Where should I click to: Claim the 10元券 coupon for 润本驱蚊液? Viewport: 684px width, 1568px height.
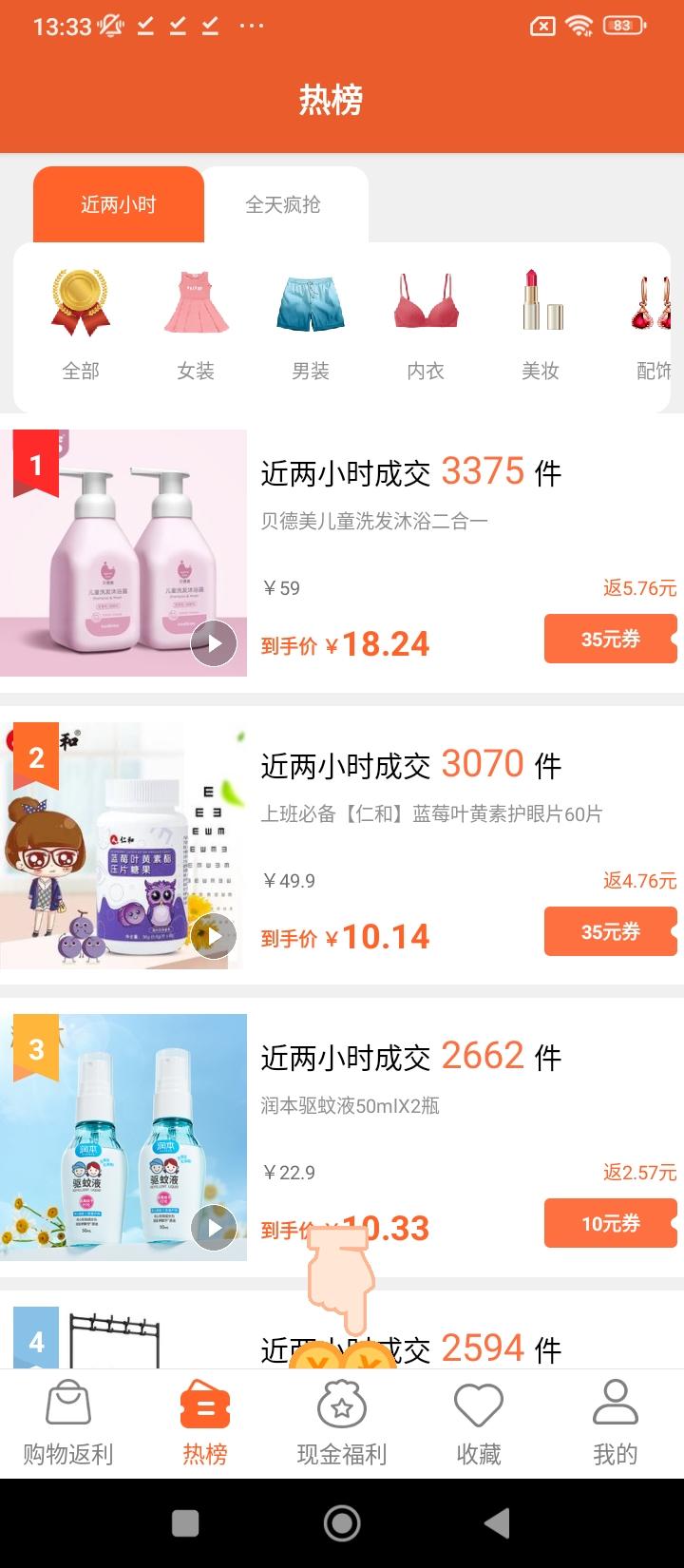pos(610,1223)
